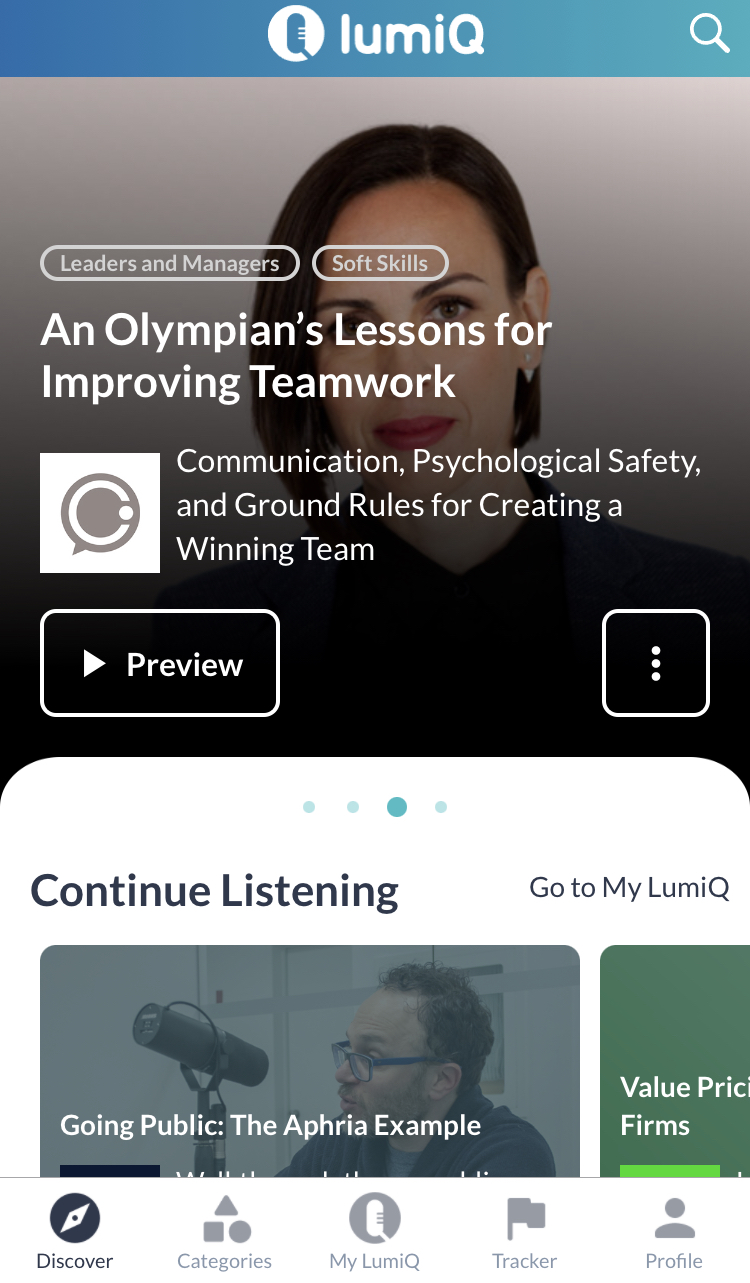Open the search icon in the header
The image size is (750, 1283).
(x=709, y=35)
